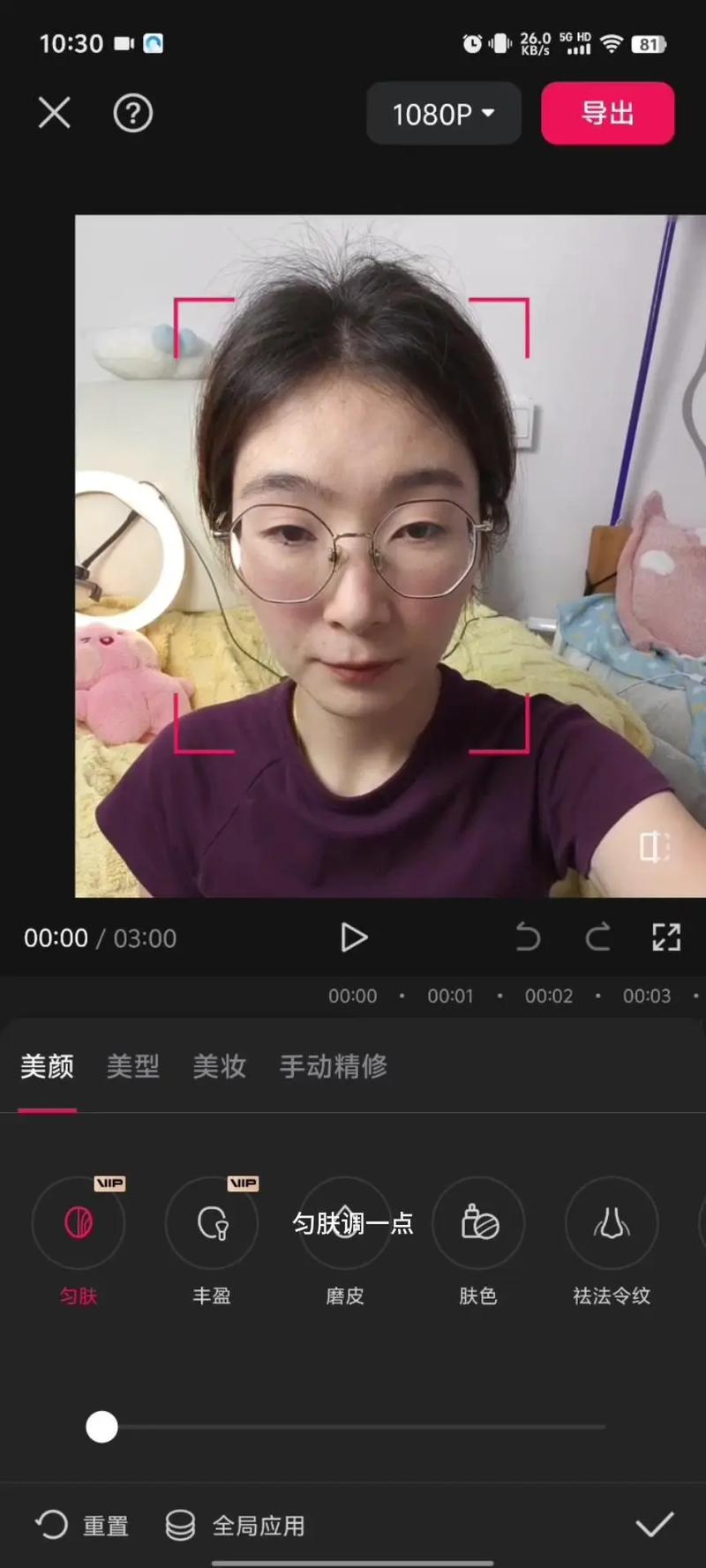
Task: Open the 美妆 makeup tab
Action: click(219, 1067)
